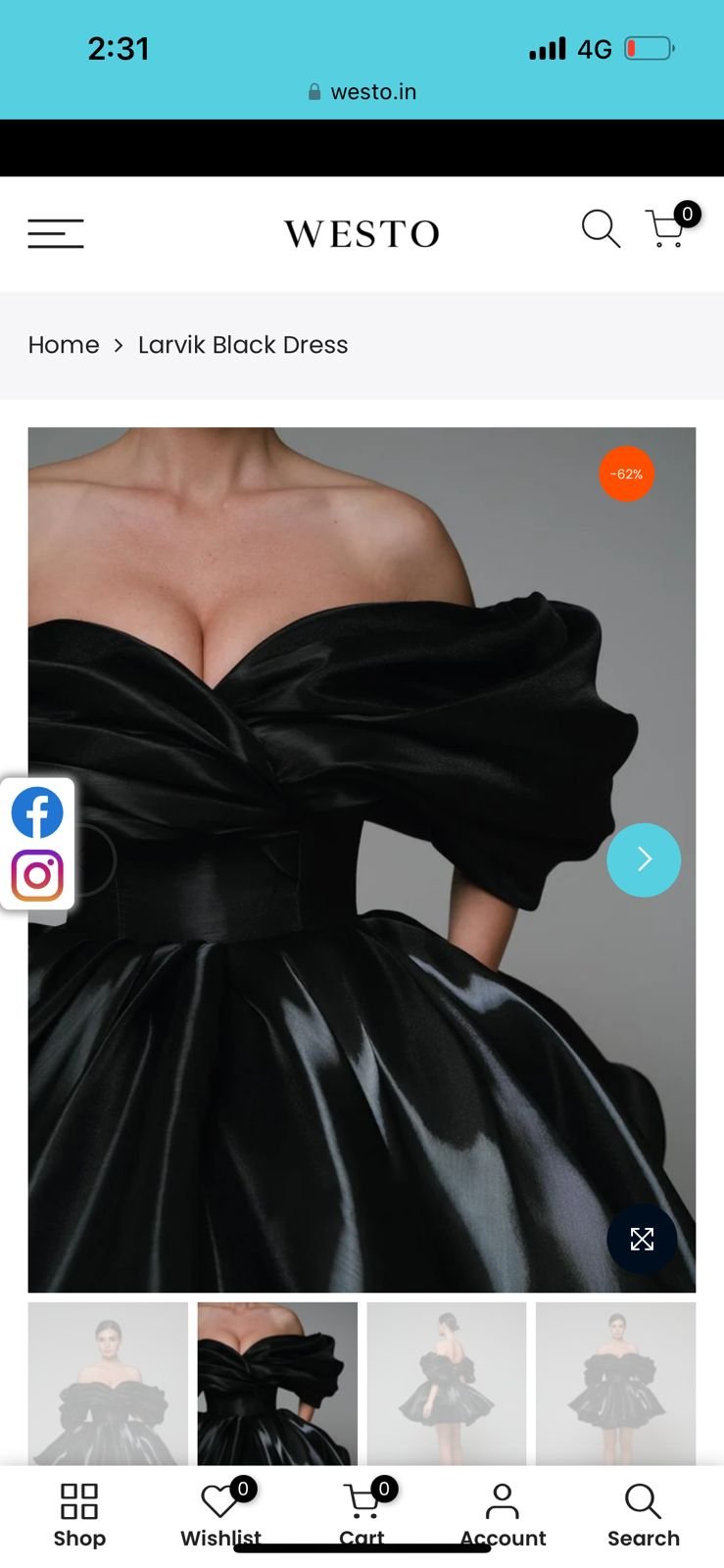Select the first dress thumbnail
This screenshot has height=1568, width=724.
(108, 1382)
